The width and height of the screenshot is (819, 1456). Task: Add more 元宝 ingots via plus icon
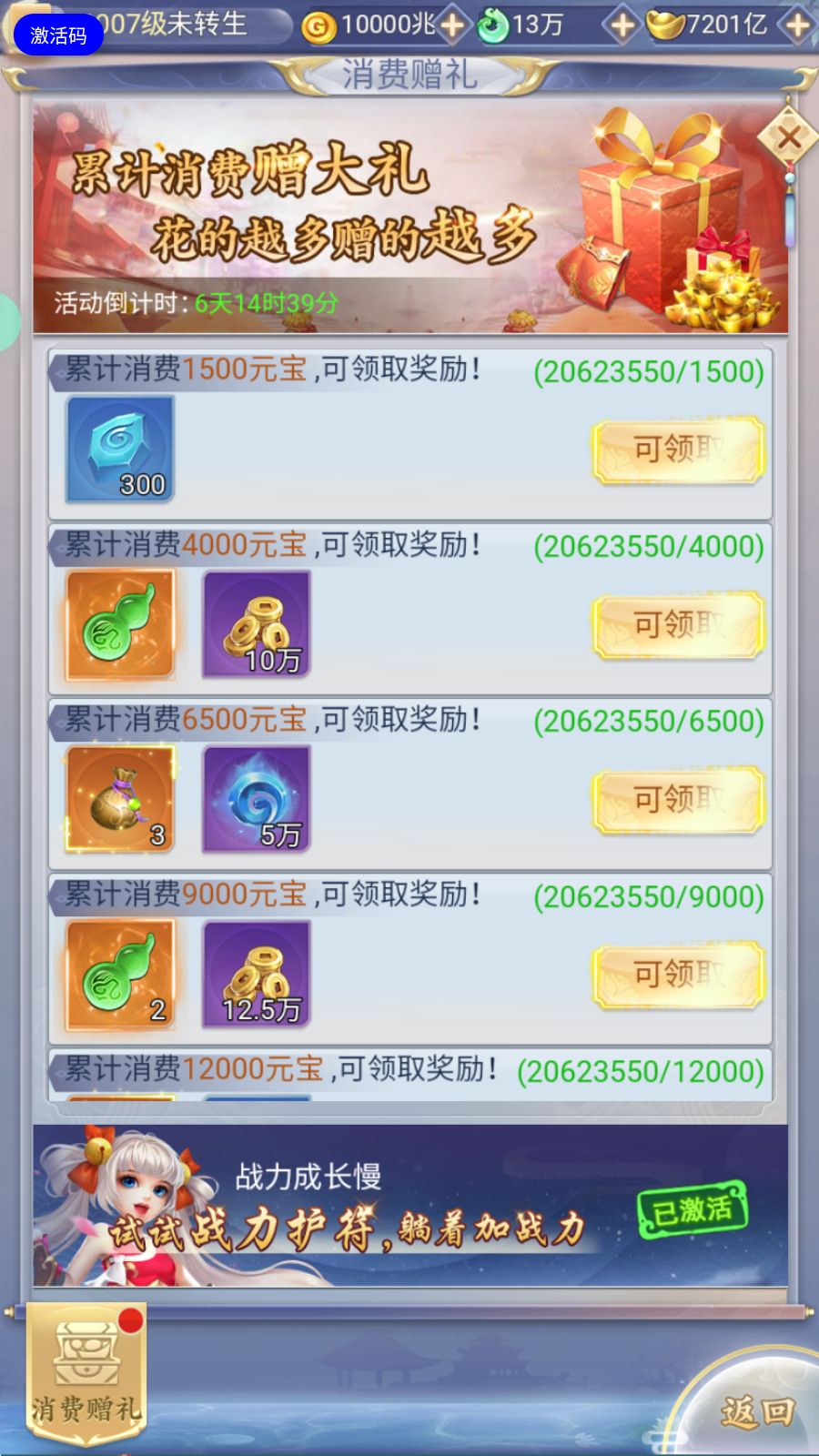point(797,25)
